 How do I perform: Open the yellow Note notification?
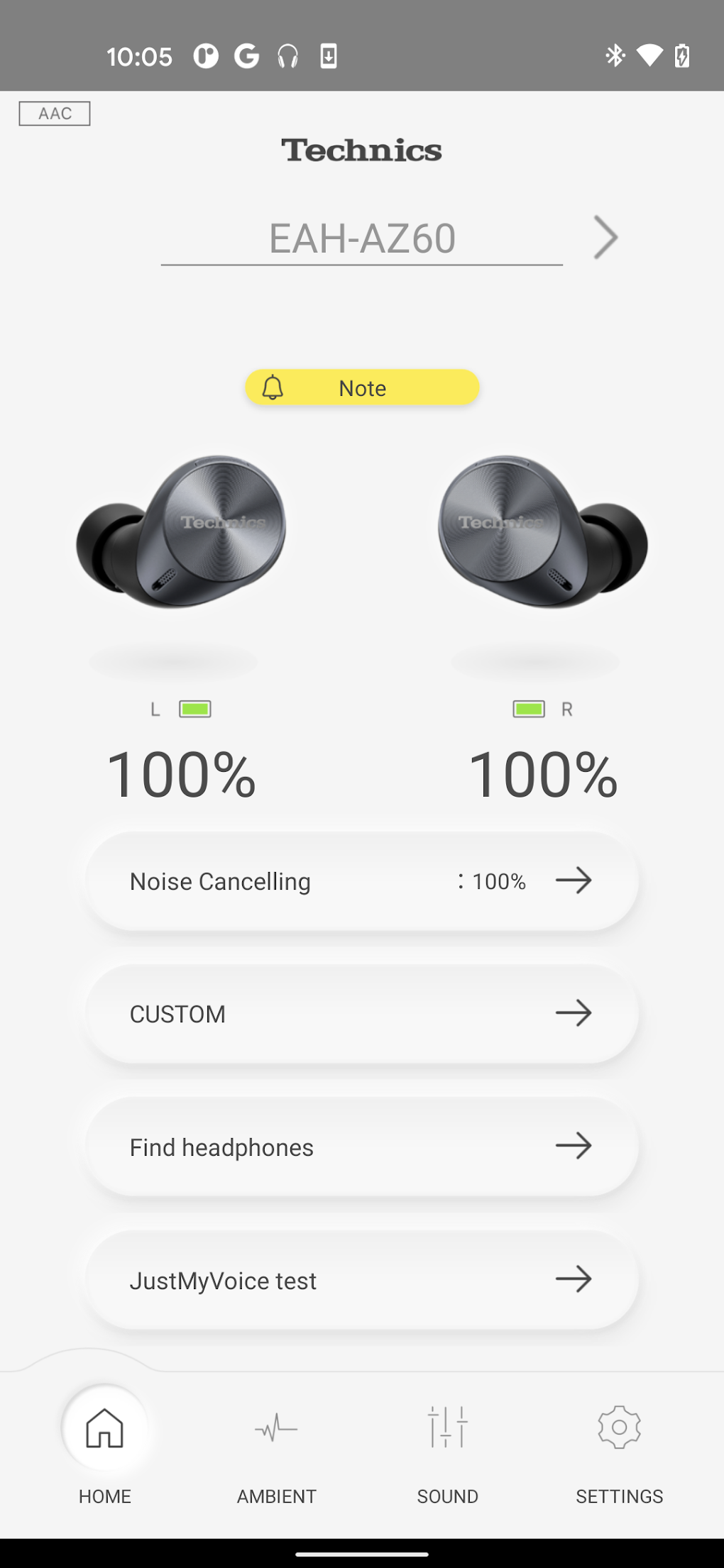coord(362,387)
